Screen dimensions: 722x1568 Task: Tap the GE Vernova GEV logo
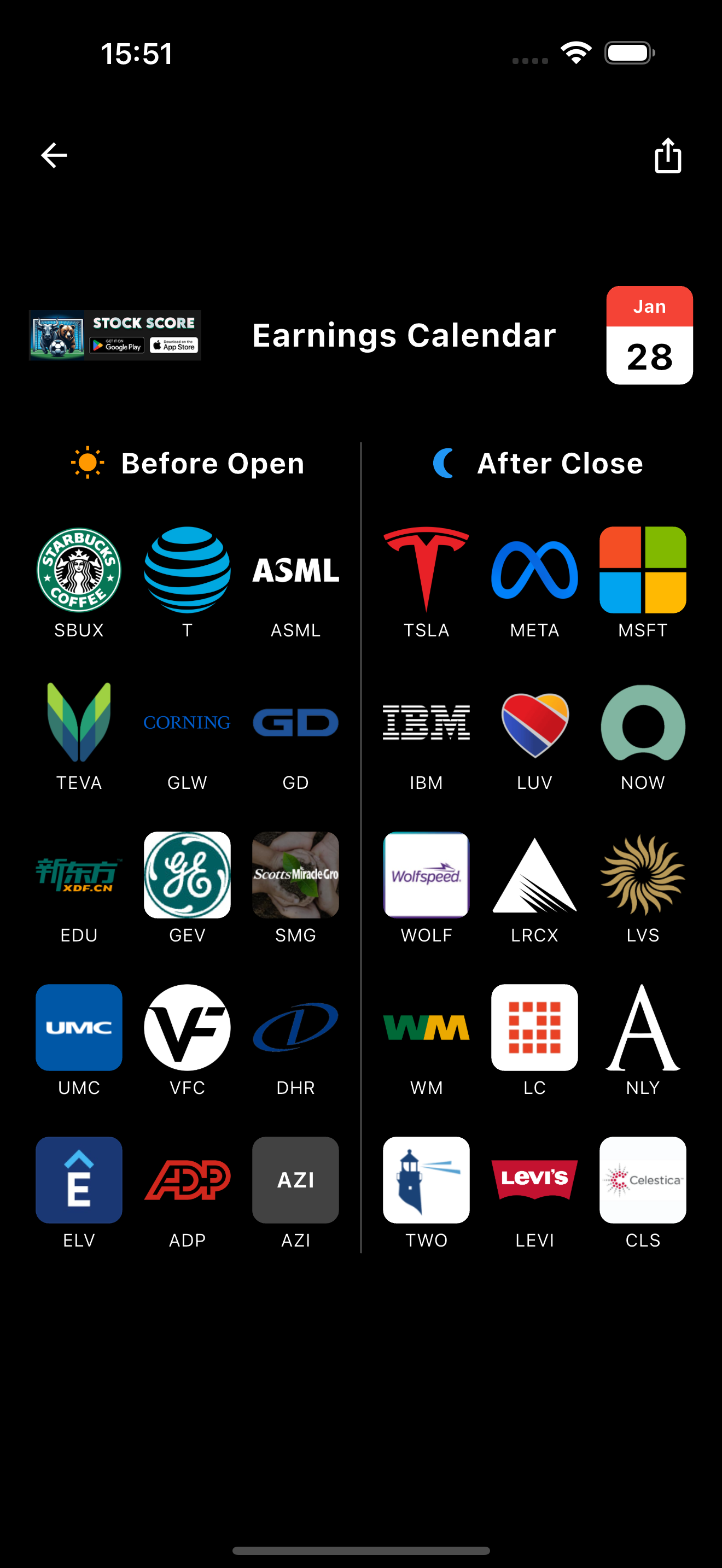pyautogui.click(x=187, y=875)
